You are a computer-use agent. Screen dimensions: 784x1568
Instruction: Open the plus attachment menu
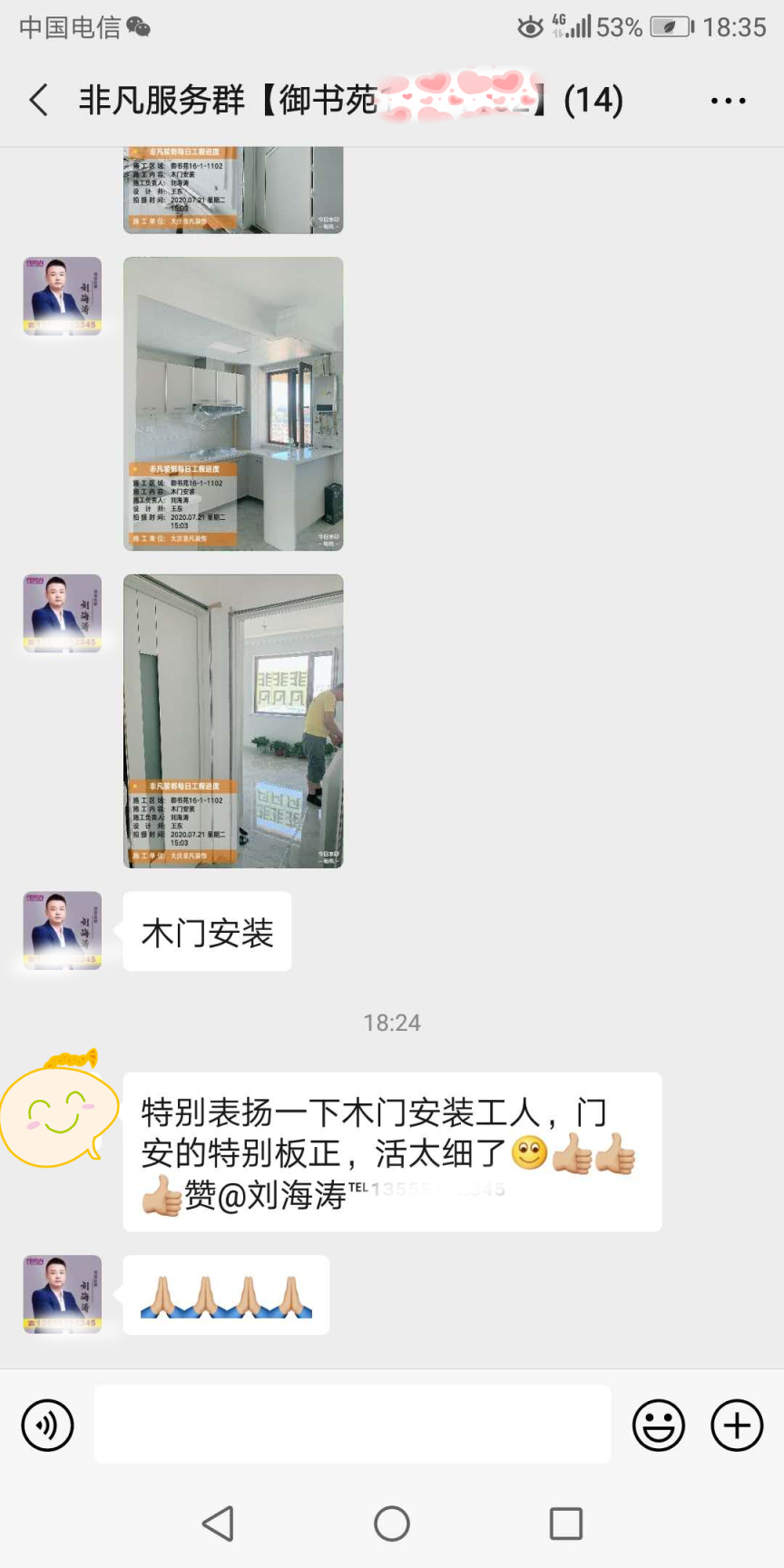(736, 1425)
